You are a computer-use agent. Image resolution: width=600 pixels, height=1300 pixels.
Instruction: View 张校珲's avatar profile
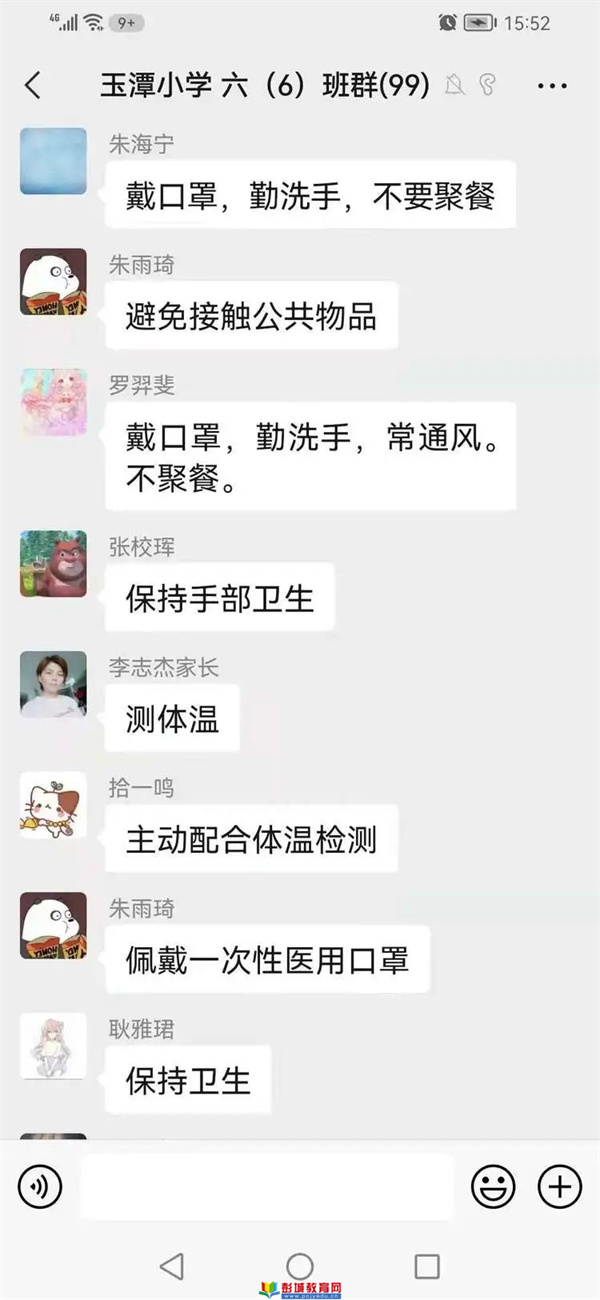click(53, 564)
